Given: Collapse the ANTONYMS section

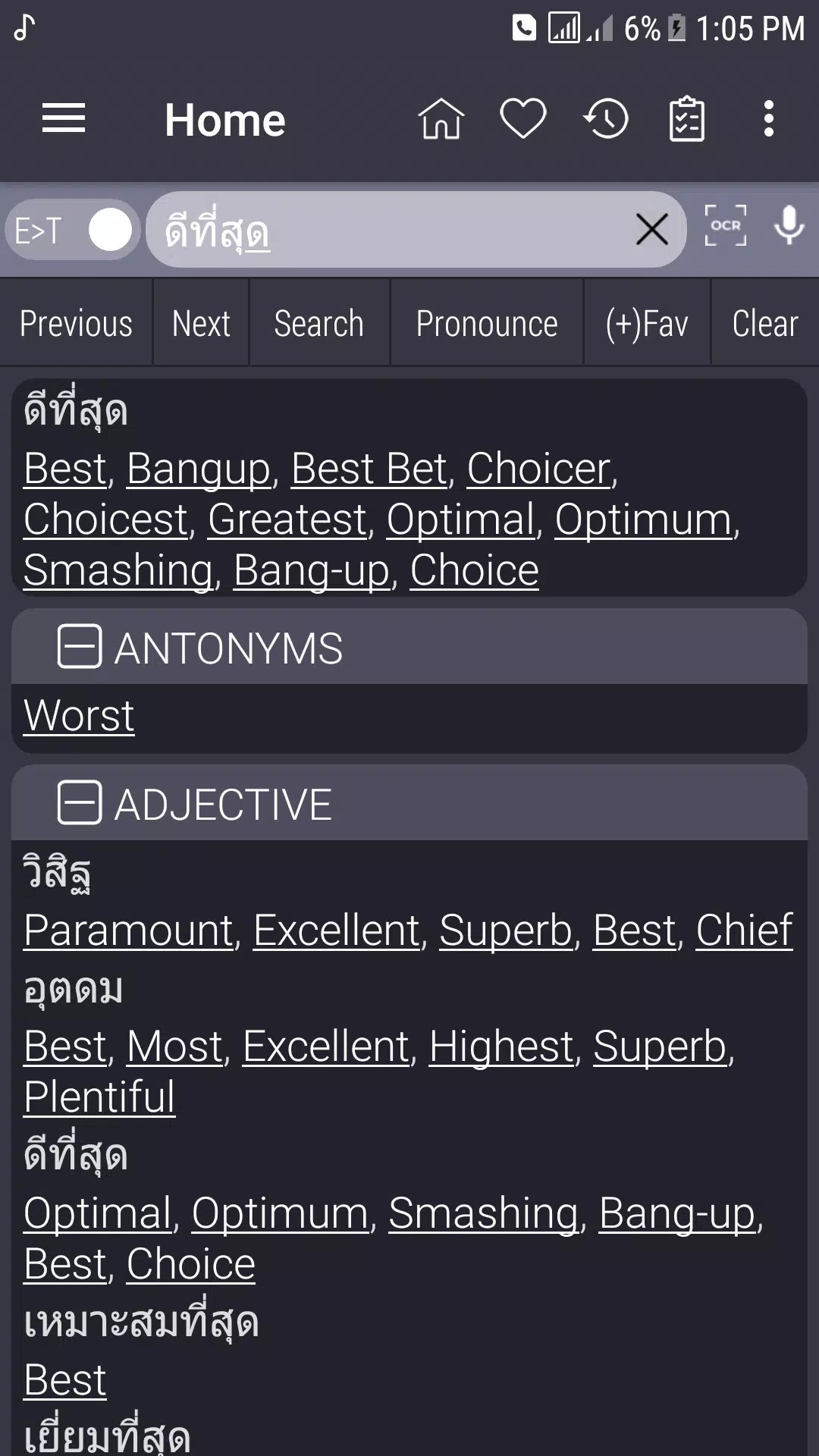Looking at the screenshot, I should click(x=80, y=647).
